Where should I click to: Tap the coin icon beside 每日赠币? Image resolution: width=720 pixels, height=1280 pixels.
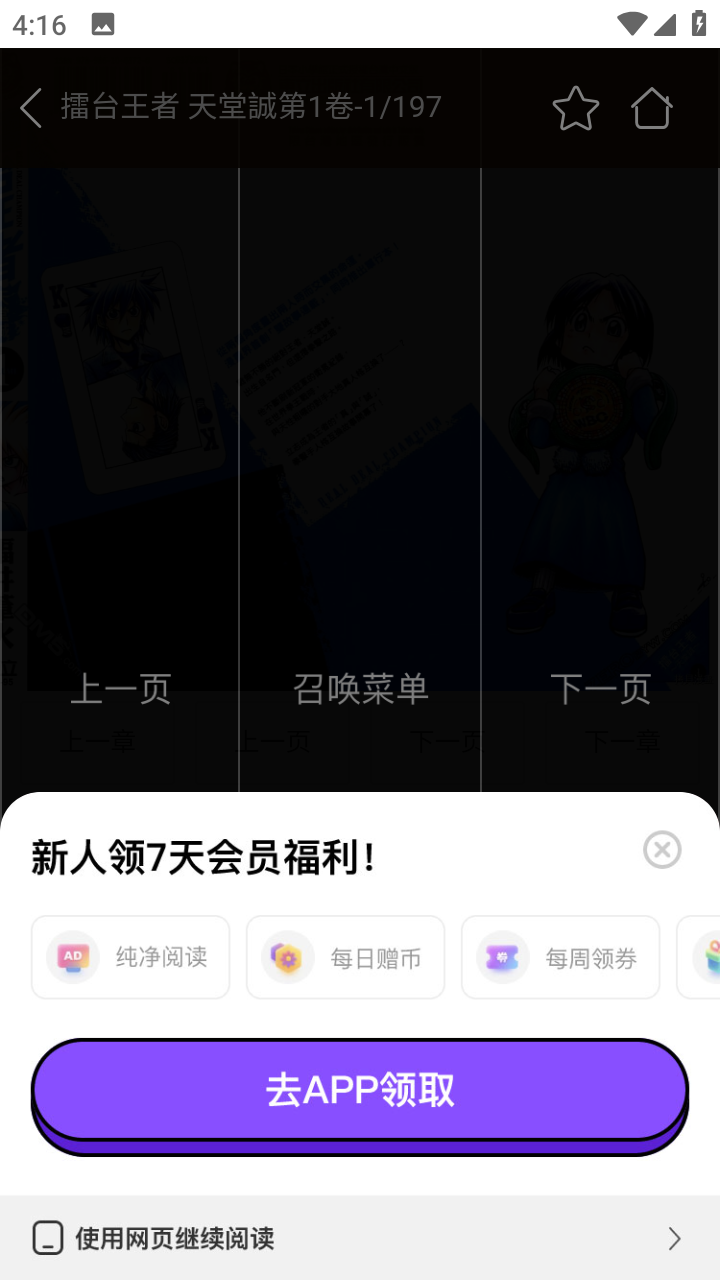287,957
